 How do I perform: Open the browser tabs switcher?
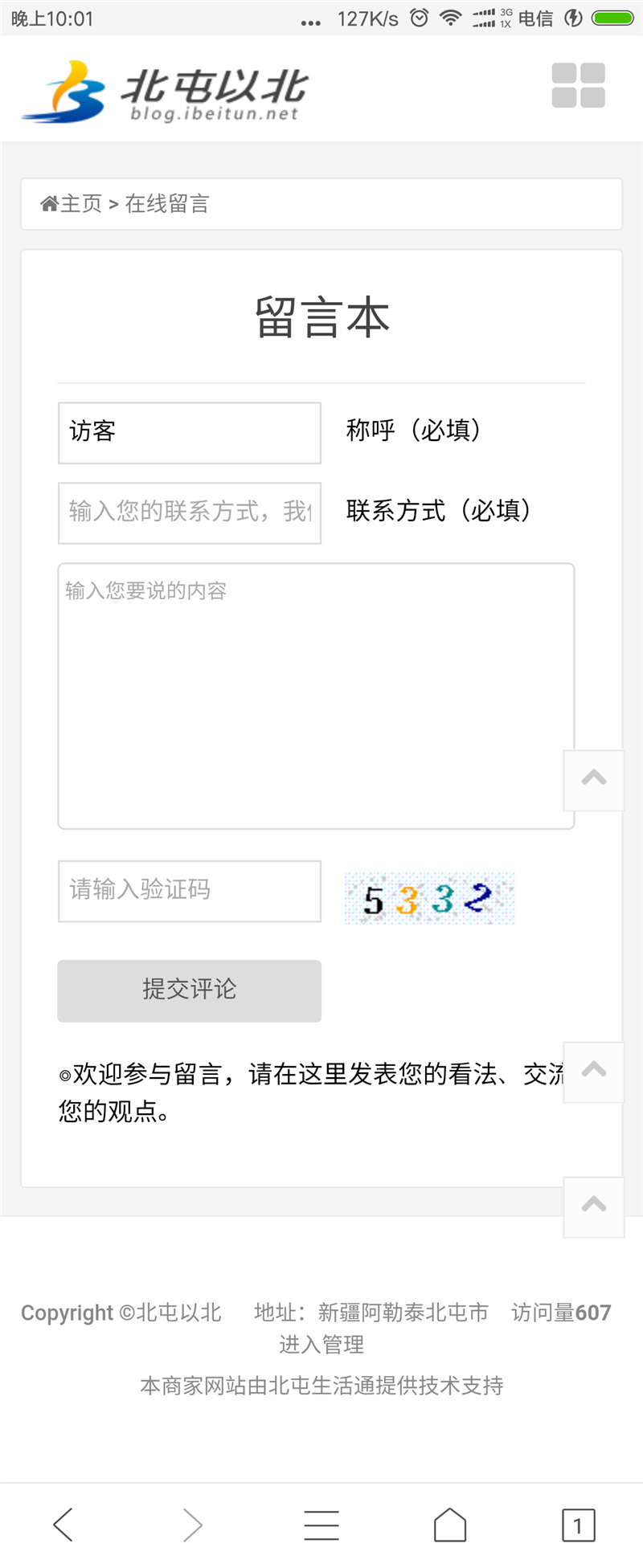click(578, 1525)
